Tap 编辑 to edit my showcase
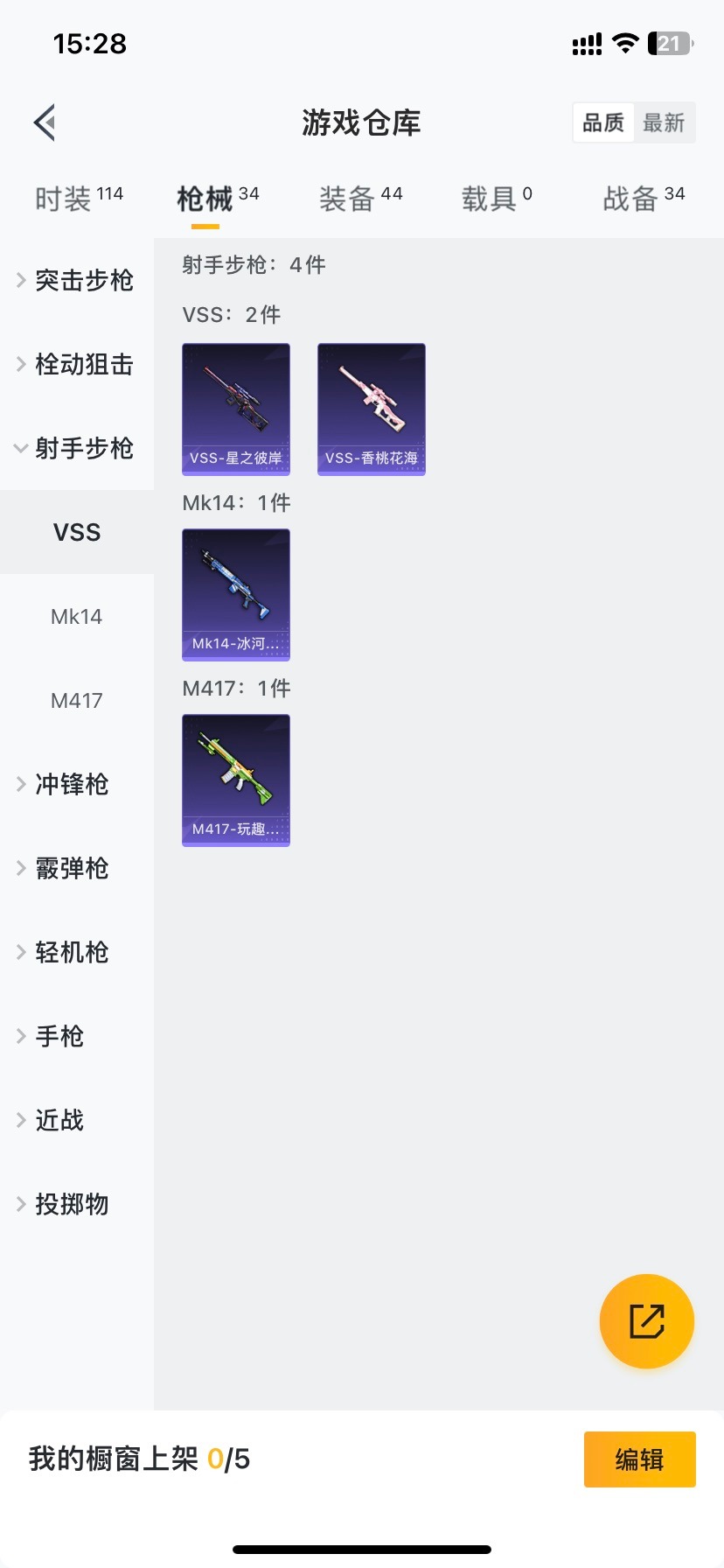The height and width of the screenshot is (1568, 724). 639,1459
